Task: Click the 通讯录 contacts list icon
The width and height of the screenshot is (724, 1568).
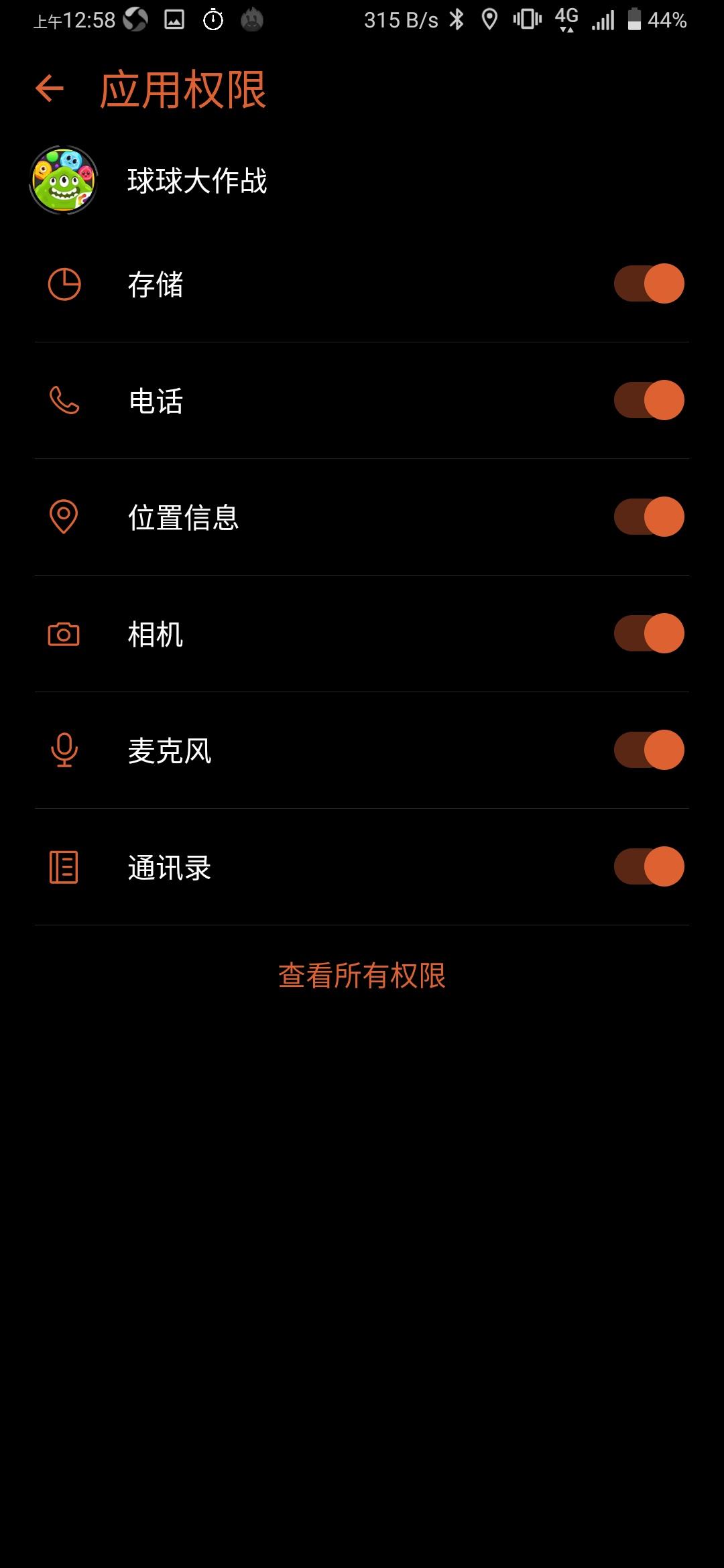Action: tap(64, 867)
